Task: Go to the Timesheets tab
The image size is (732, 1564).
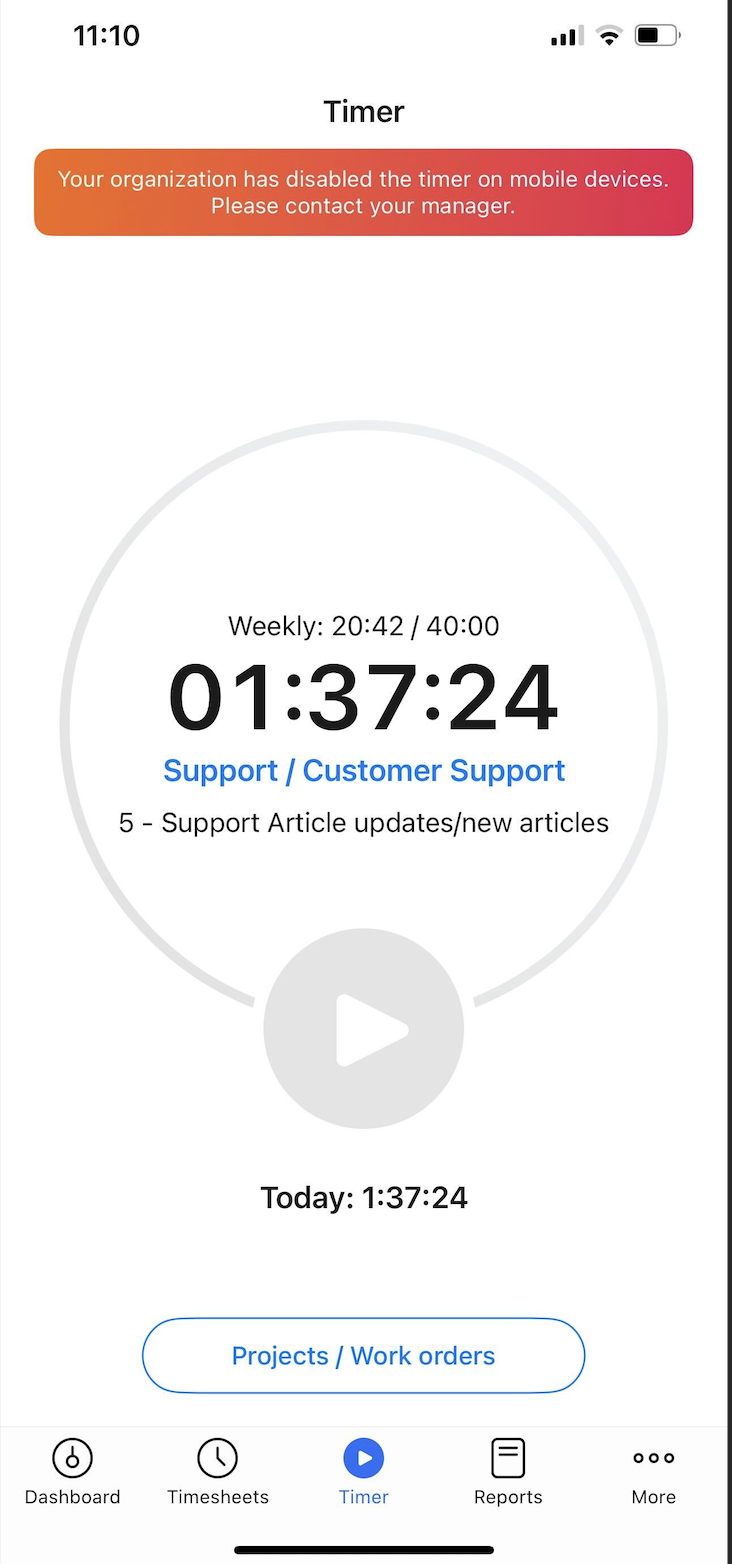Action: point(218,1472)
